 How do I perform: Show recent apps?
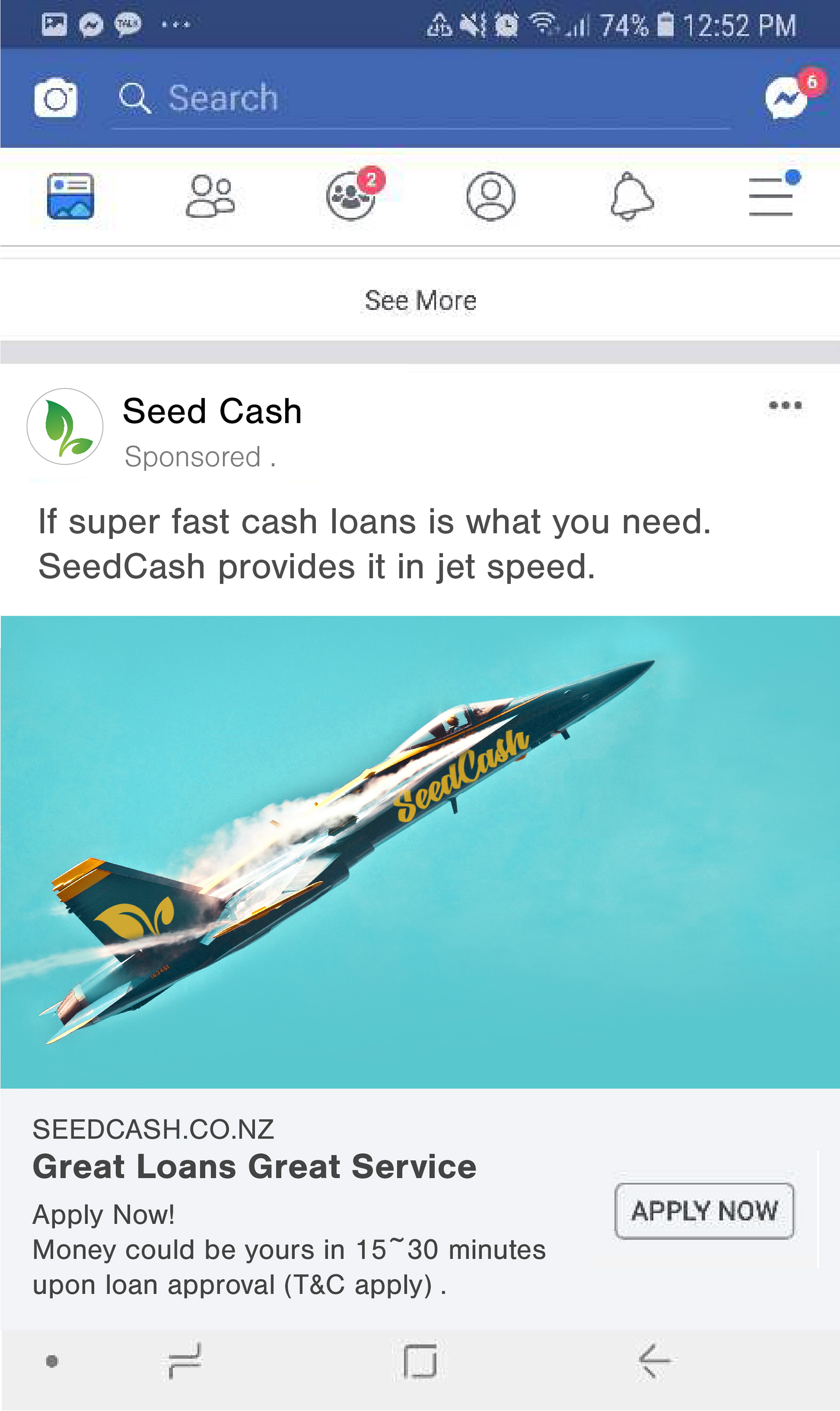[185, 1361]
